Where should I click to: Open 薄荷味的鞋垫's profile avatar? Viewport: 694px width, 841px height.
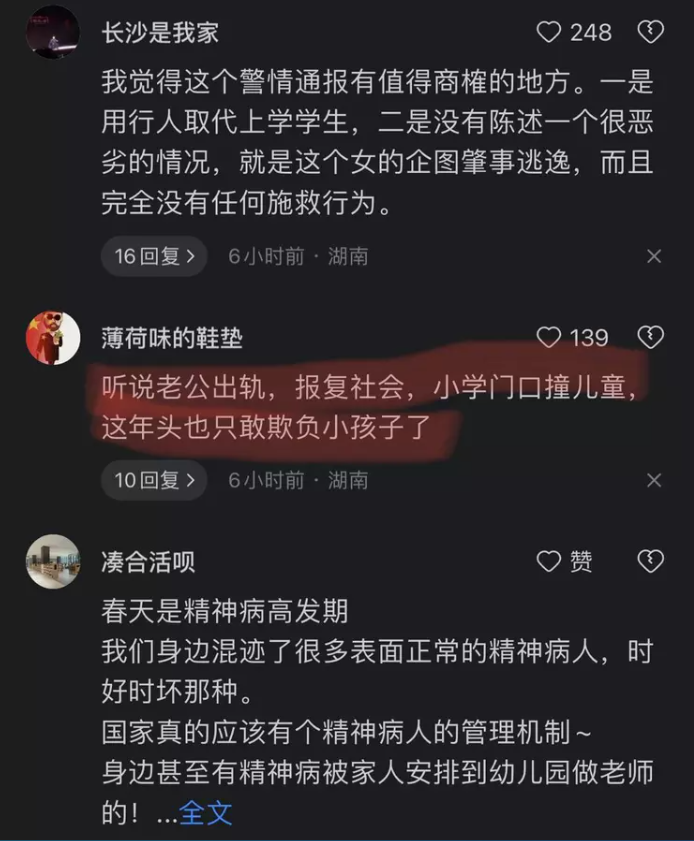(x=53, y=338)
